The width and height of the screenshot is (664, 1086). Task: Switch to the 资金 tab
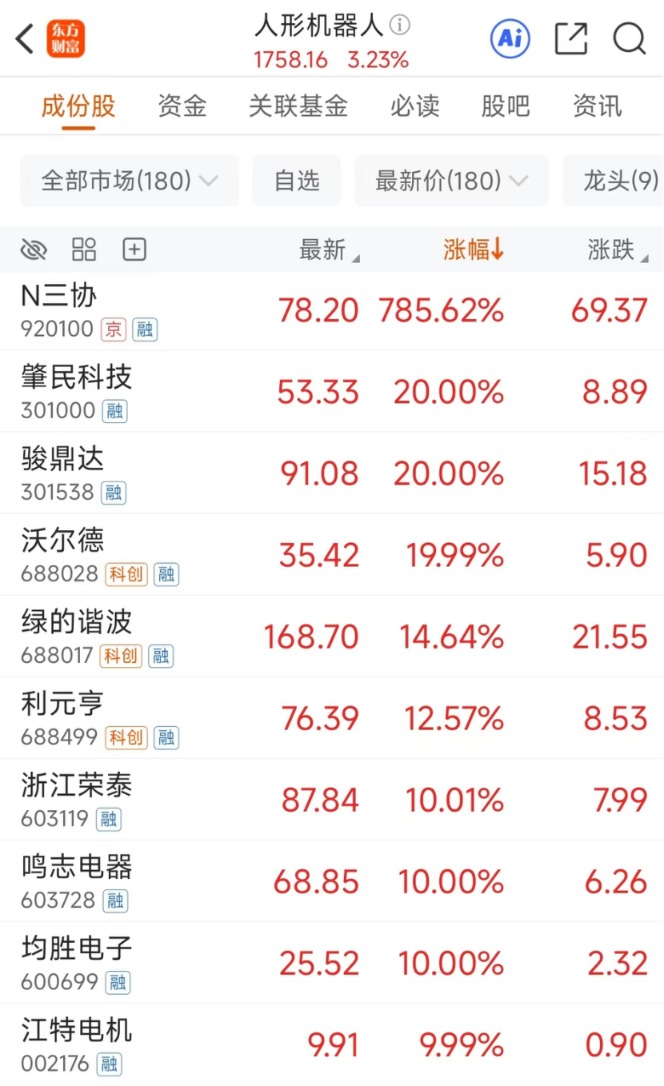click(182, 106)
